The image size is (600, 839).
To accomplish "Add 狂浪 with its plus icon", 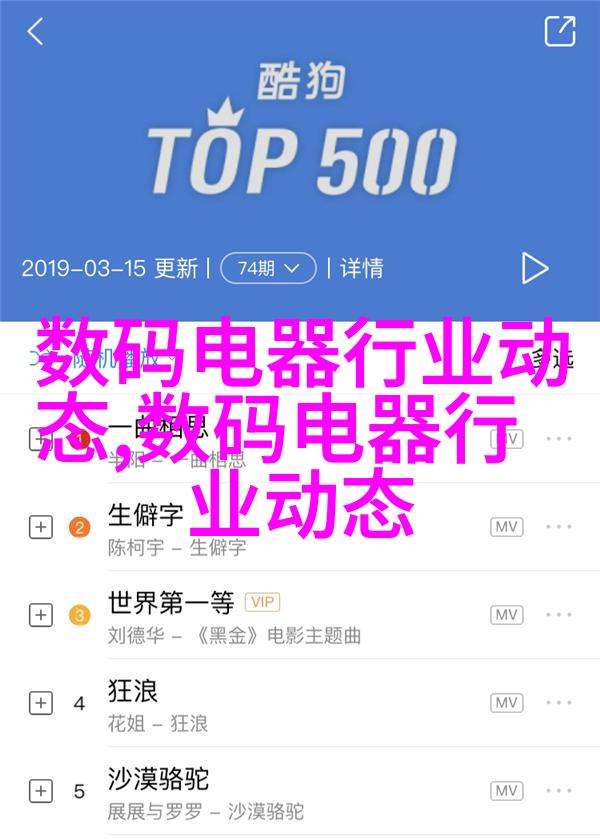I will point(40,703).
